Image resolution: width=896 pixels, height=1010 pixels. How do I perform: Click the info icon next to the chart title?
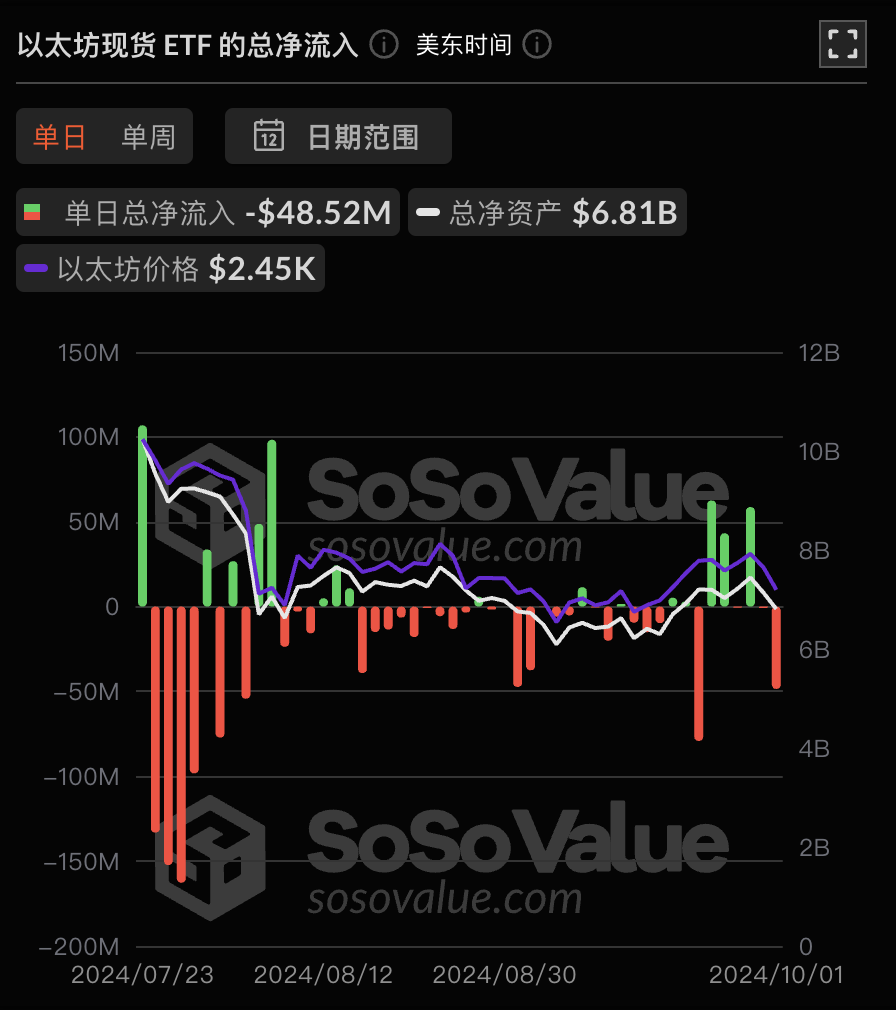pos(382,45)
